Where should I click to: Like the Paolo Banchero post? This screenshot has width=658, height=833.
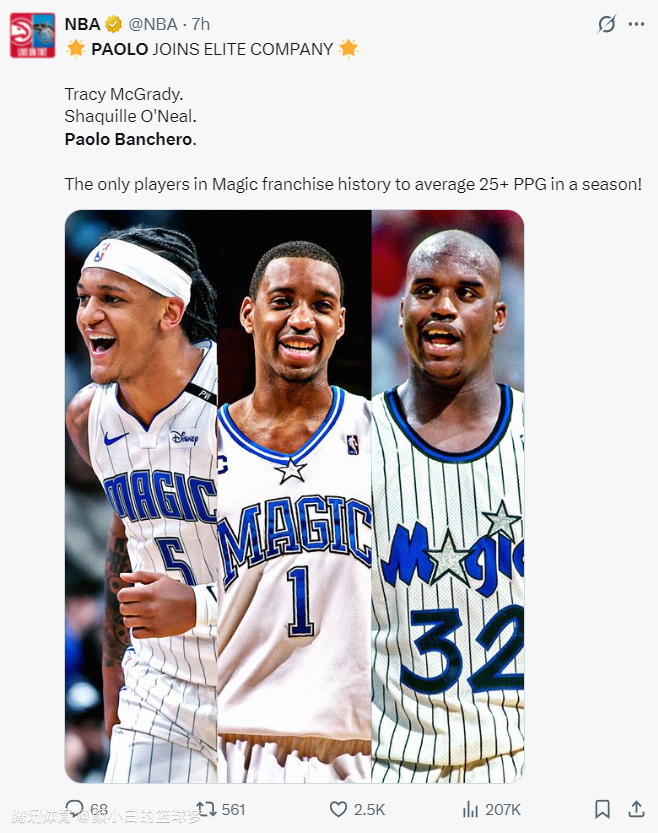339,808
